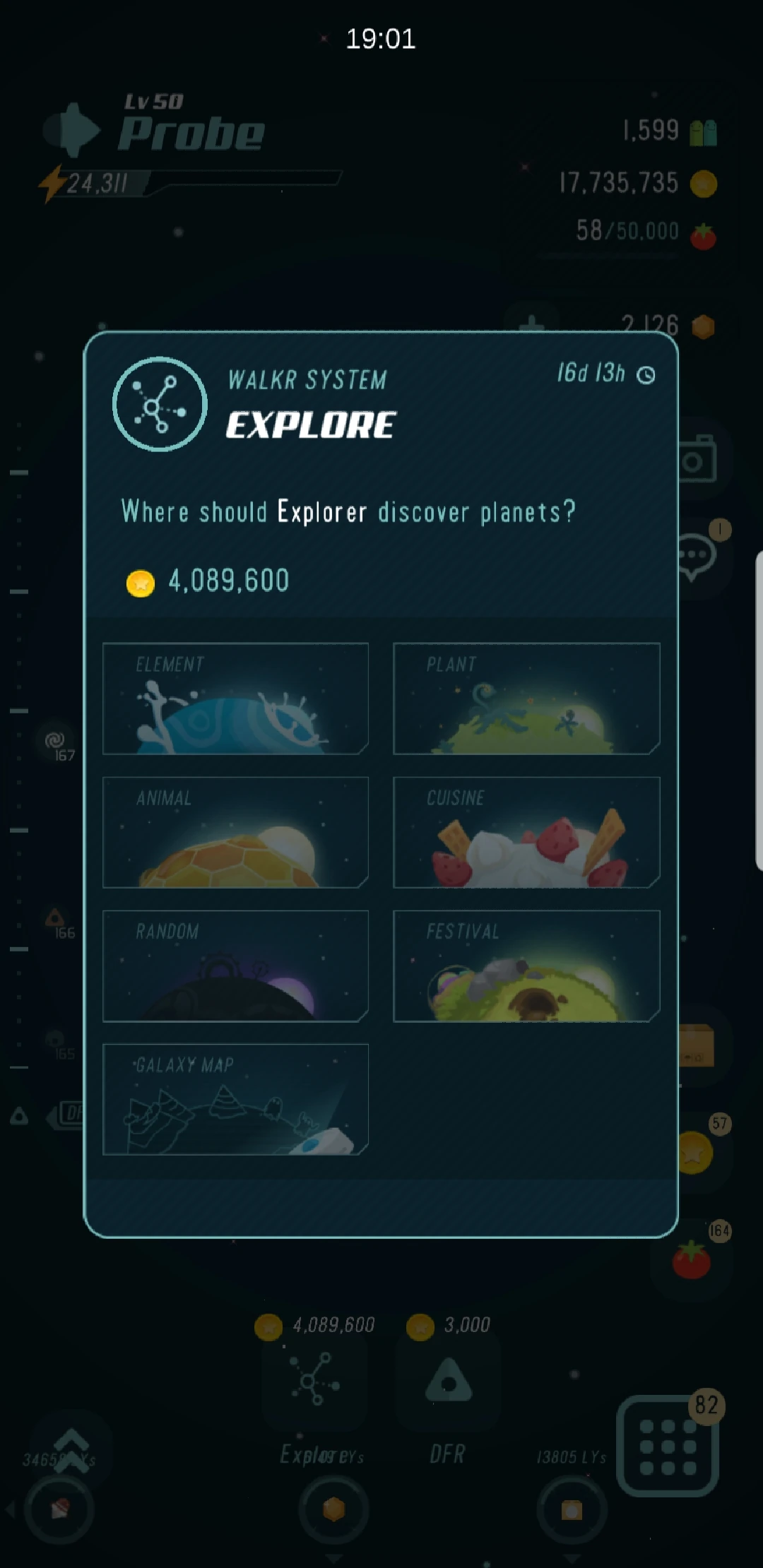The height and width of the screenshot is (1568, 763).
Task: Pick the Animal planet category
Action: coord(235,832)
